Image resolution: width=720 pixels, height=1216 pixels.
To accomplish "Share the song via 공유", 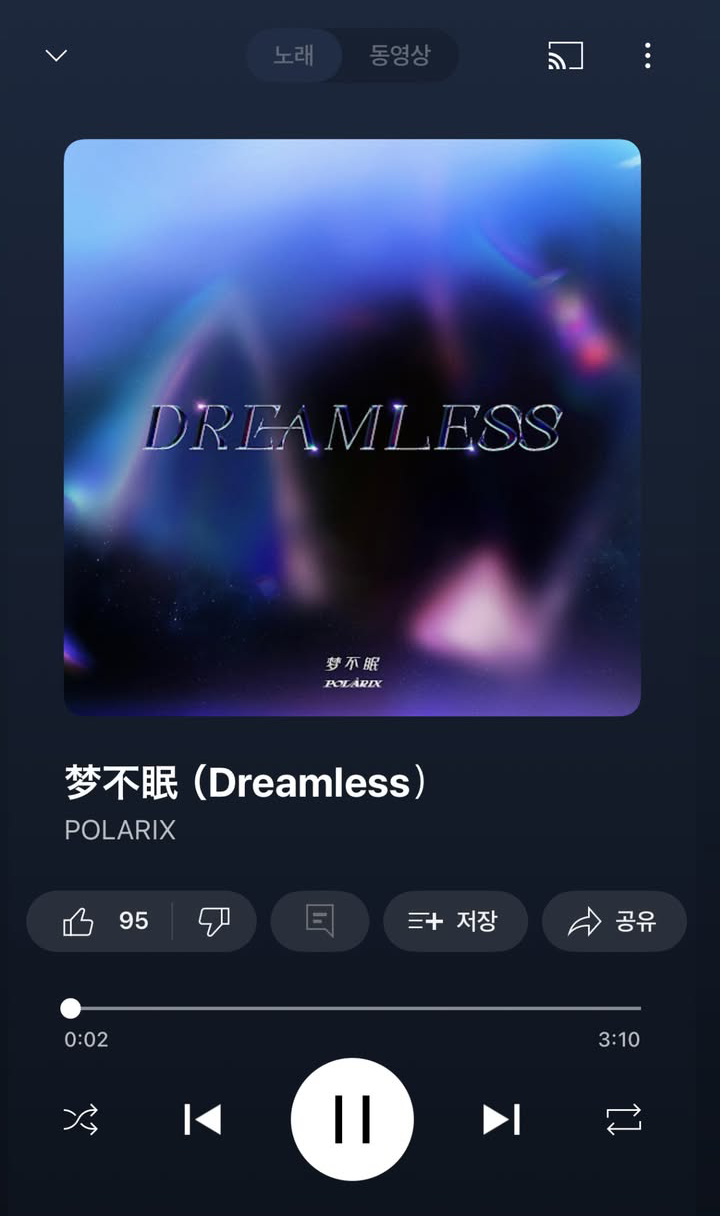I will 614,921.
